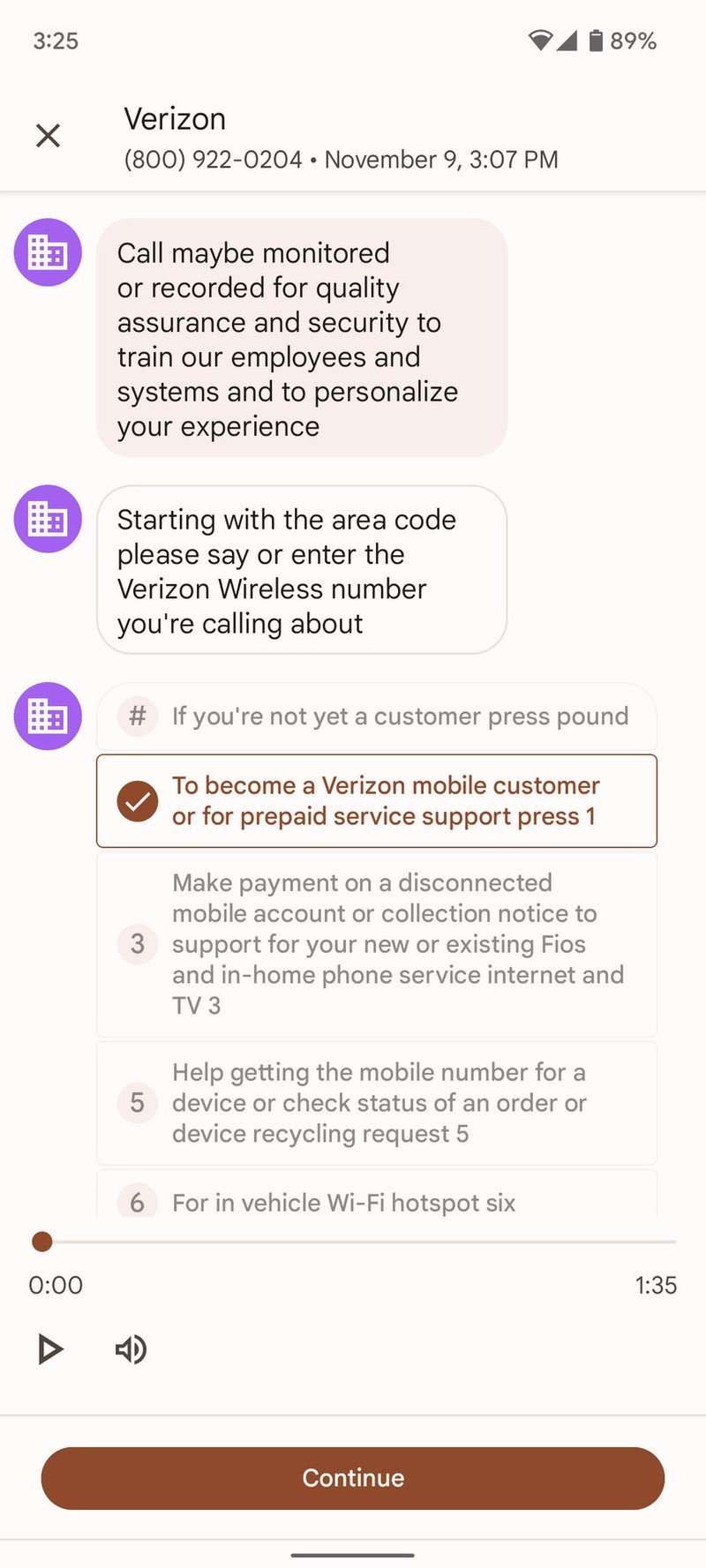This screenshot has height=1568, width=706.
Task: Select the in vehicle Wi-Fi hotspot option
Action: tap(376, 1202)
